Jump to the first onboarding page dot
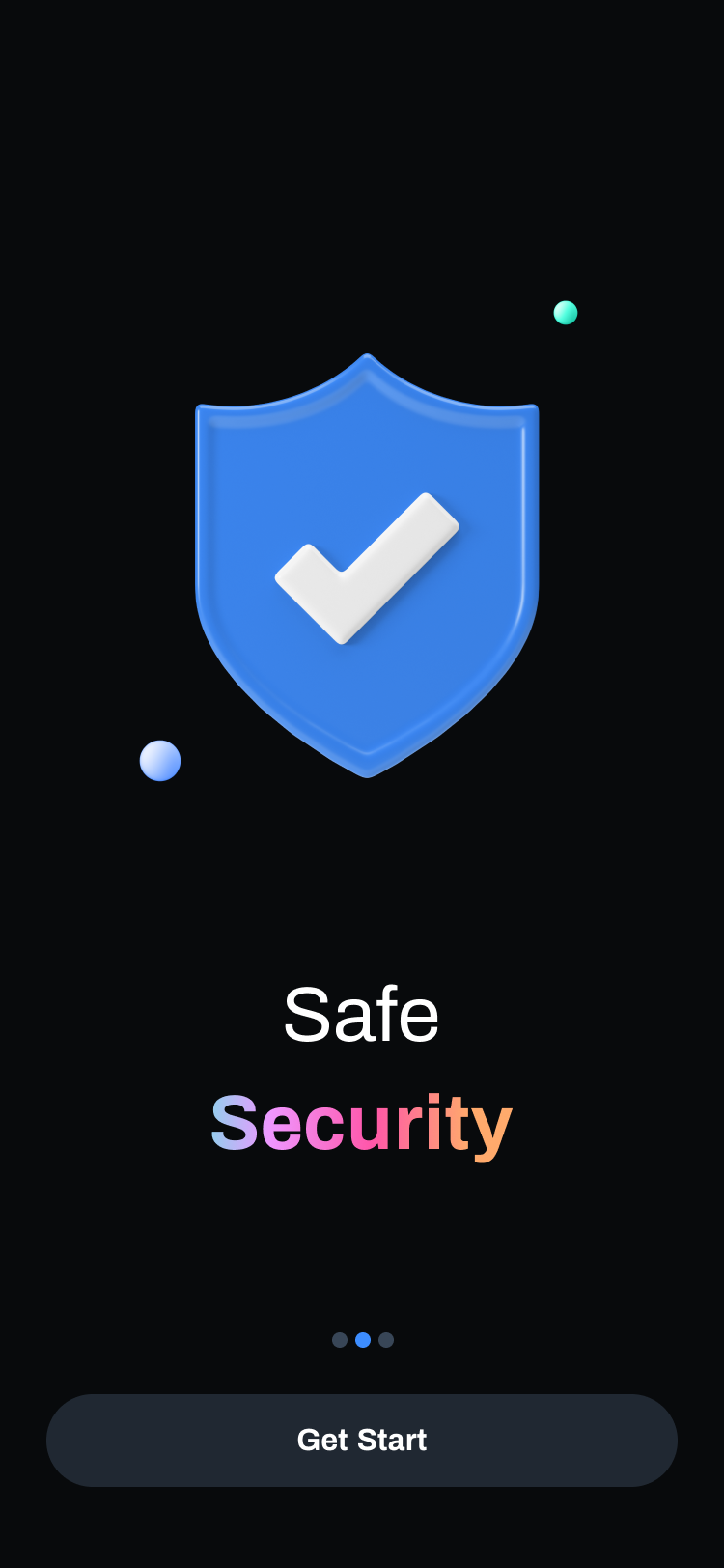The image size is (724, 1568). click(x=340, y=1340)
